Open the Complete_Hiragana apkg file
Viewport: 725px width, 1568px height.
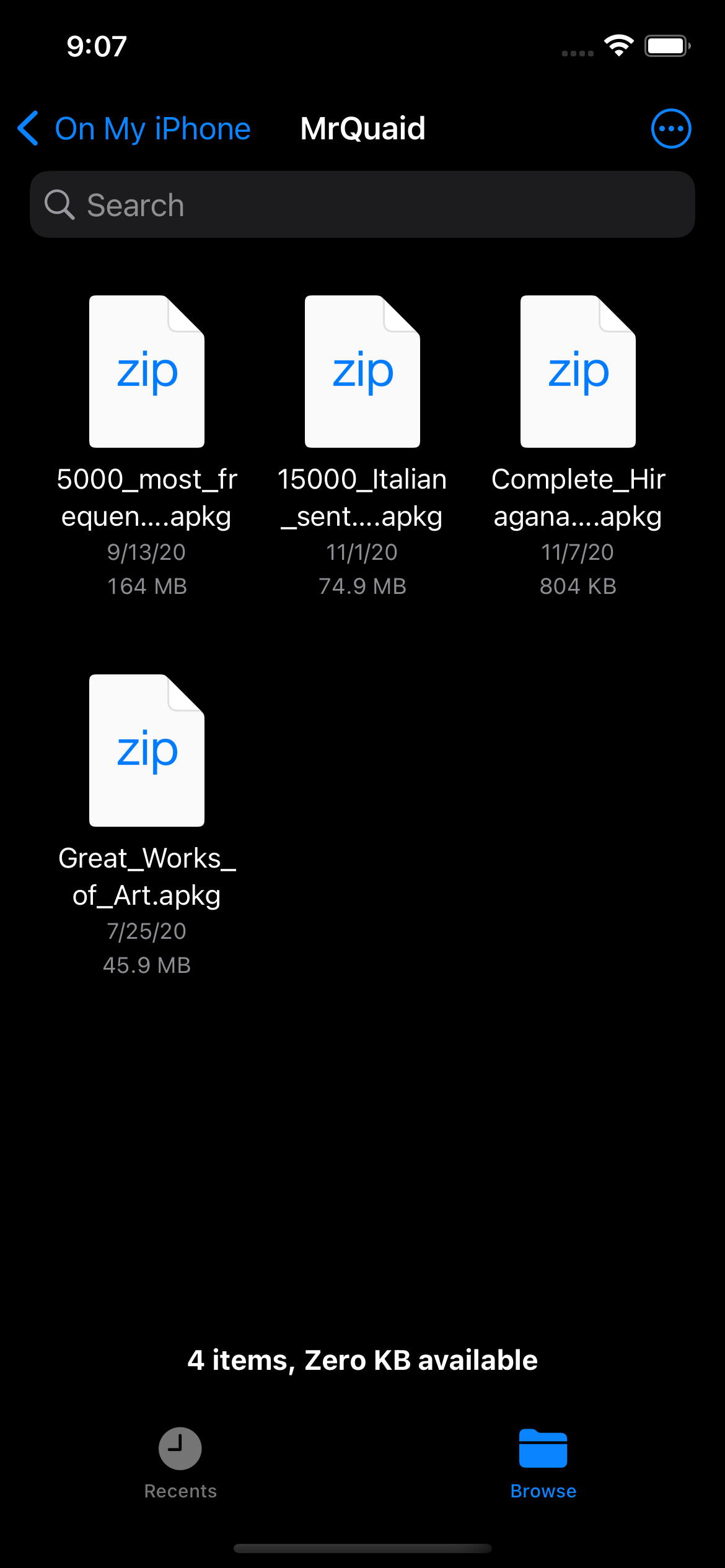(x=578, y=372)
